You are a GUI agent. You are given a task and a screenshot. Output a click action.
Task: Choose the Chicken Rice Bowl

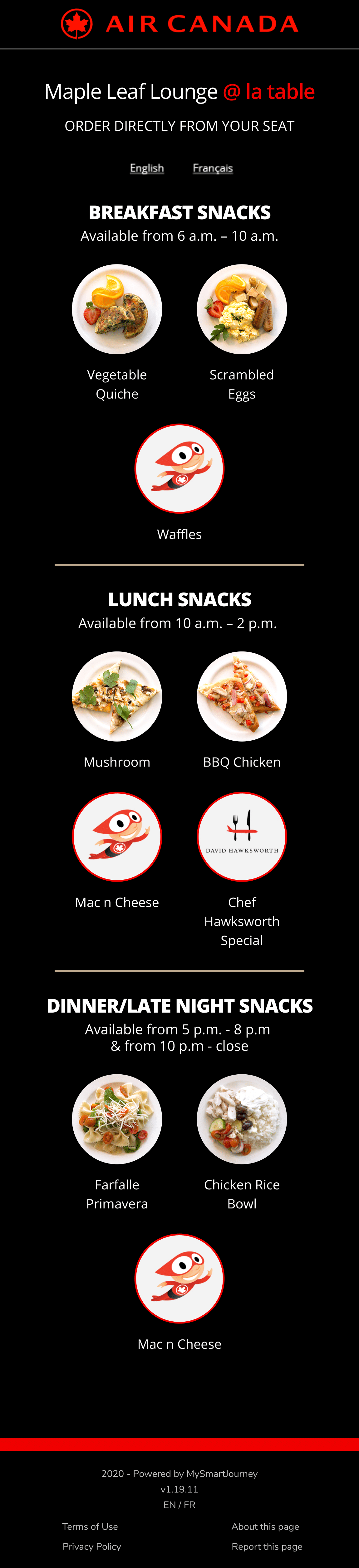241,1119
